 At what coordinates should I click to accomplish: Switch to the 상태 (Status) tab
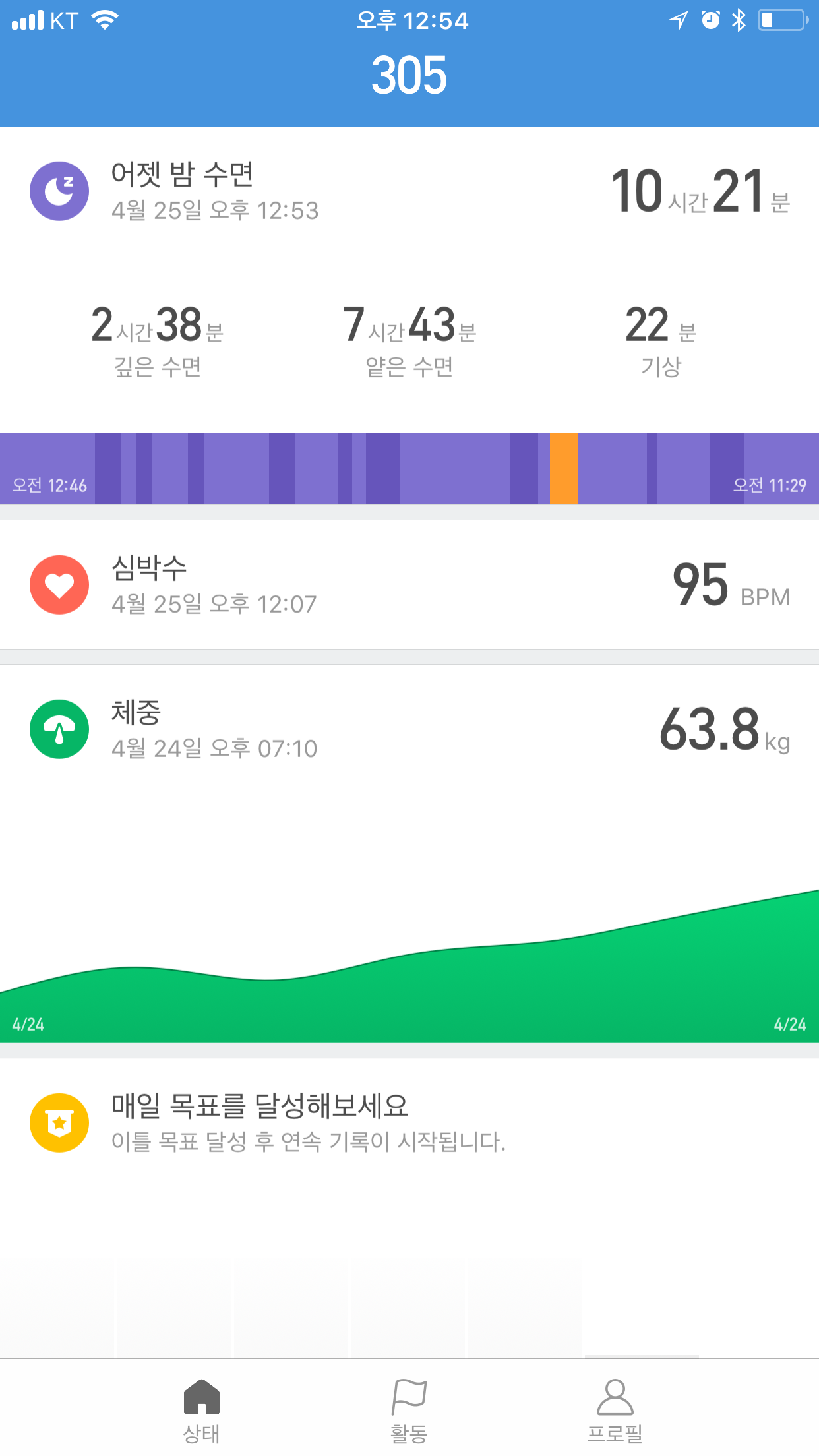(x=201, y=1410)
